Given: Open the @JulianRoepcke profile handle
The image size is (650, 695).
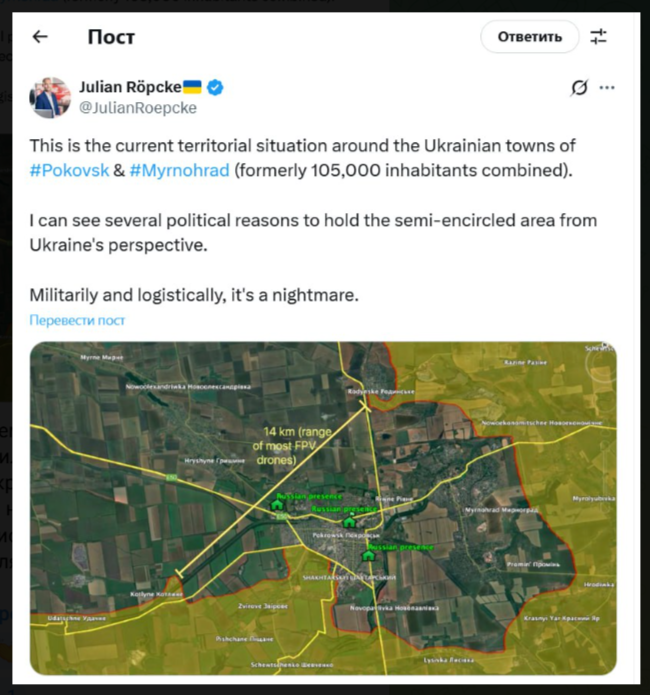Looking at the screenshot, I should 137,108.
